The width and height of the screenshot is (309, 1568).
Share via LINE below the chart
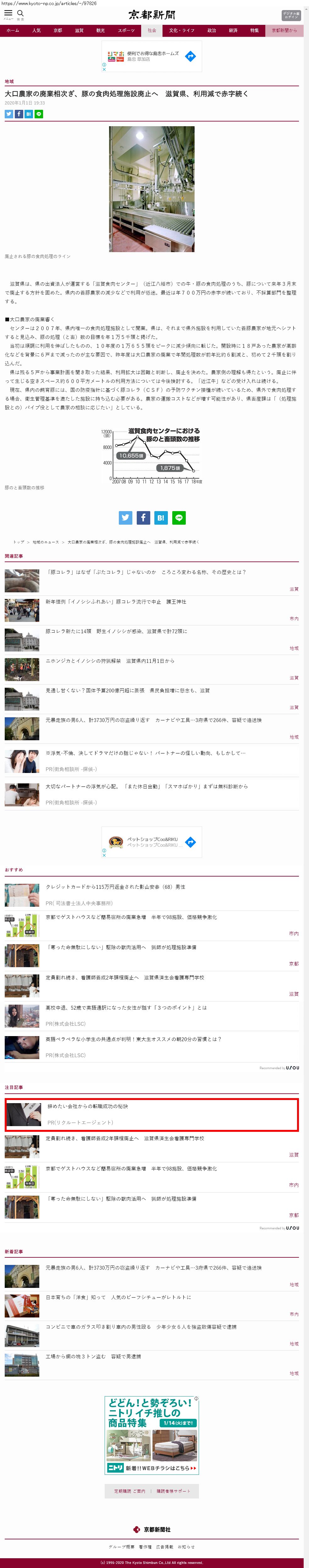click(179, 517)
